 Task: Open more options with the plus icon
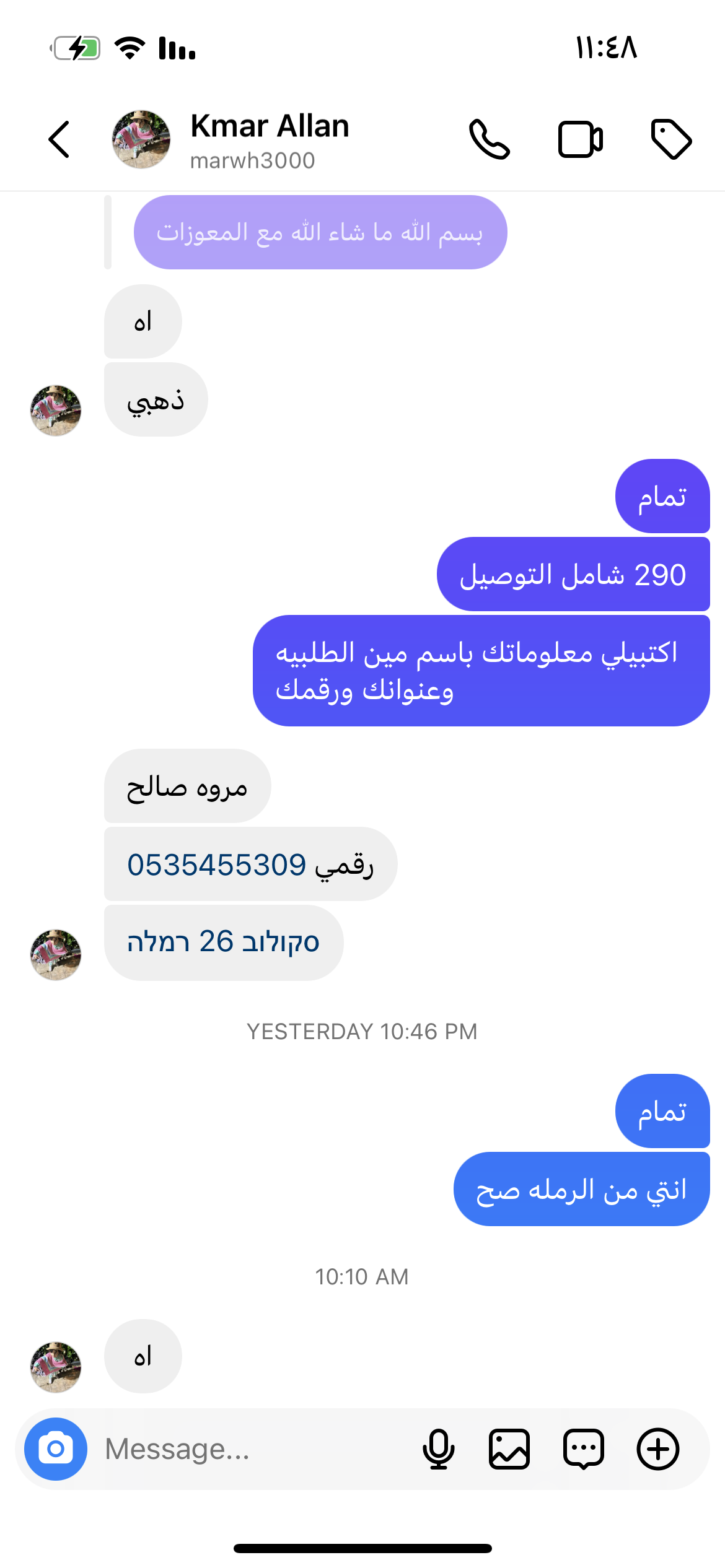658,1449
